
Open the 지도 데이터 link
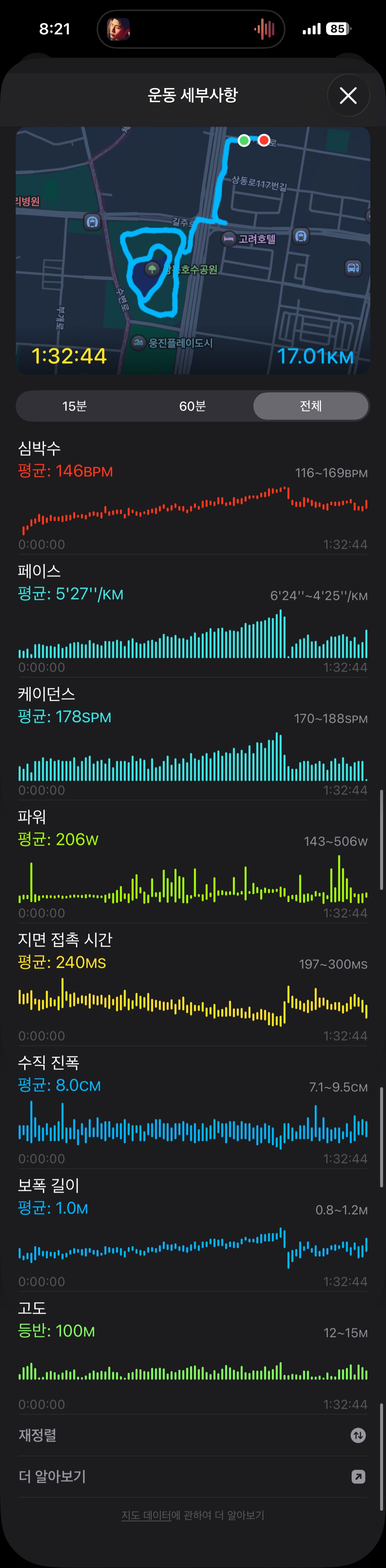point(146,1516)
